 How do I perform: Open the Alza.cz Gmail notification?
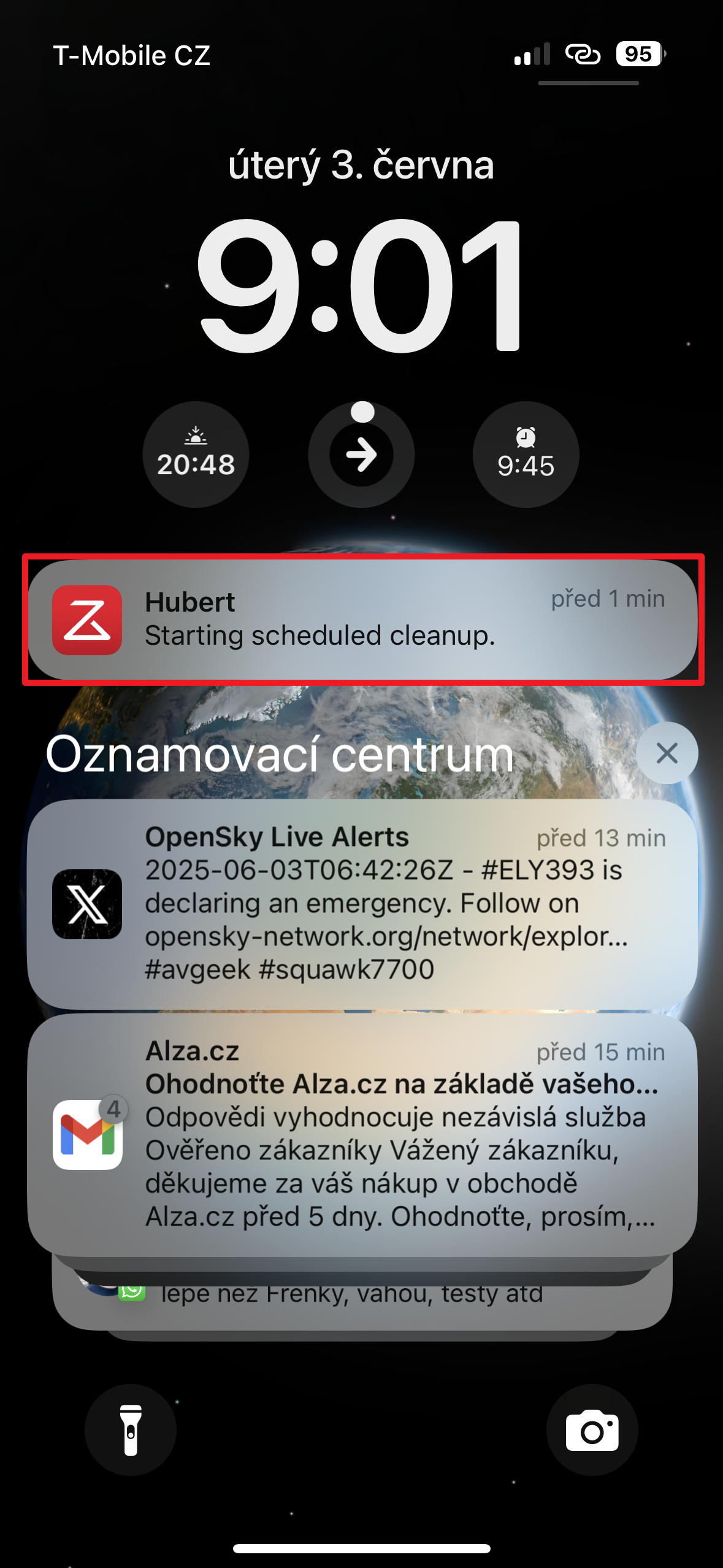tap(362, 1134)
